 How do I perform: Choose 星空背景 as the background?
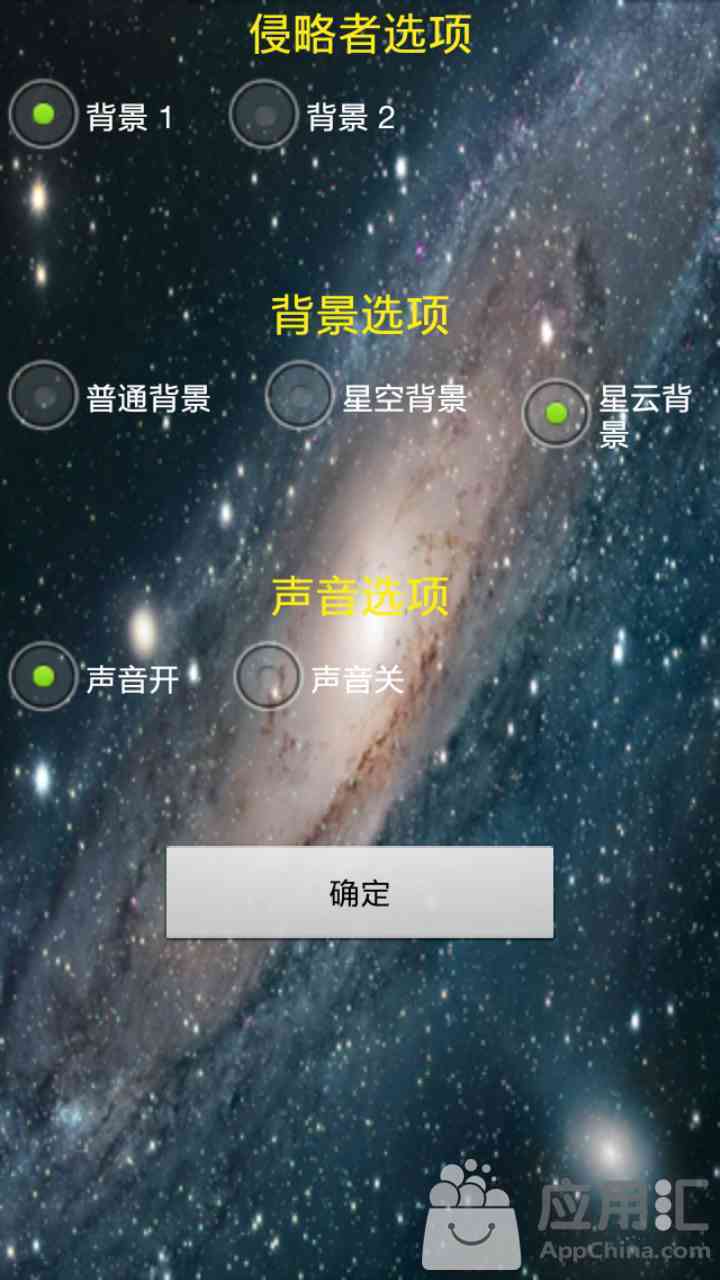tap(367, 396)
